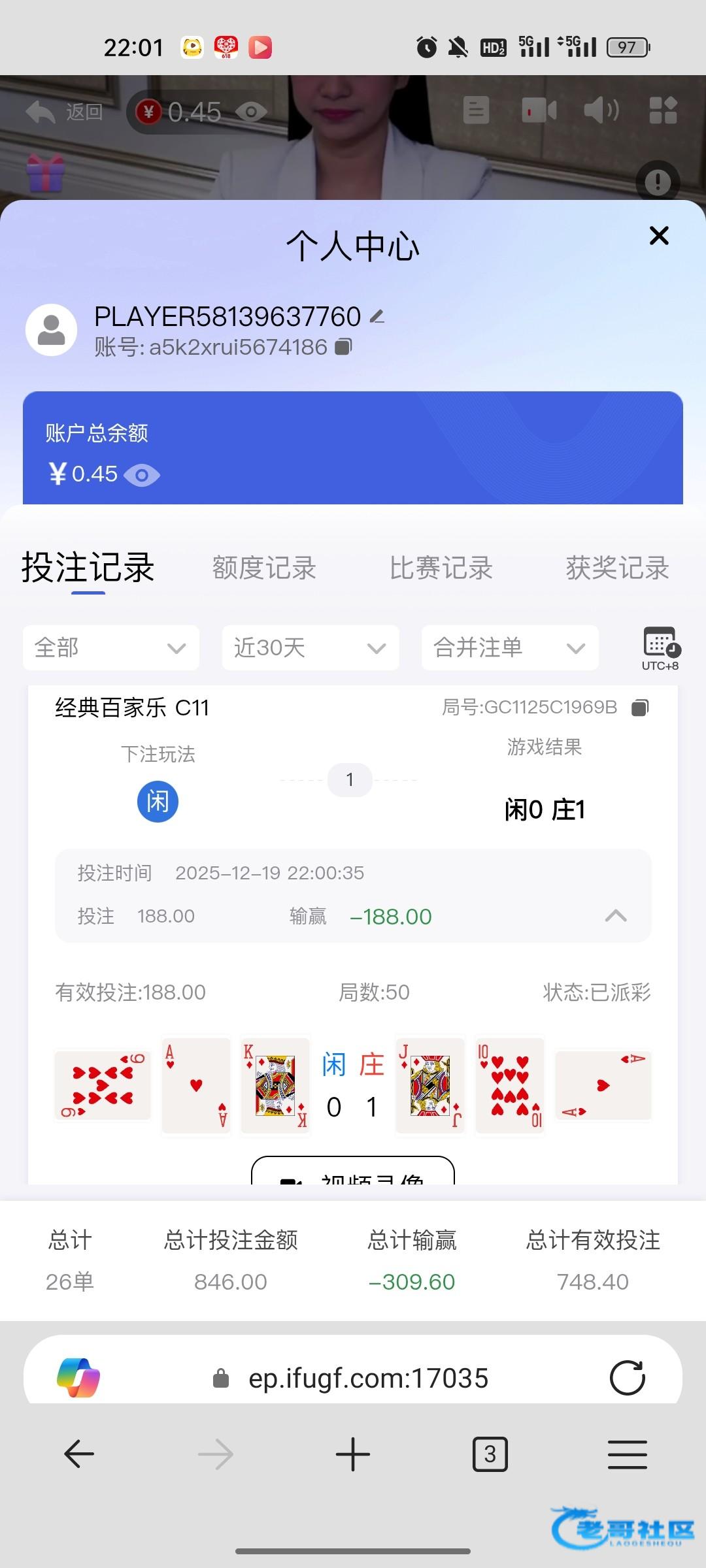Switch to 额度记录 tab
The width and height of the screenshot is (706, 1568).
[x=264, y=568]
